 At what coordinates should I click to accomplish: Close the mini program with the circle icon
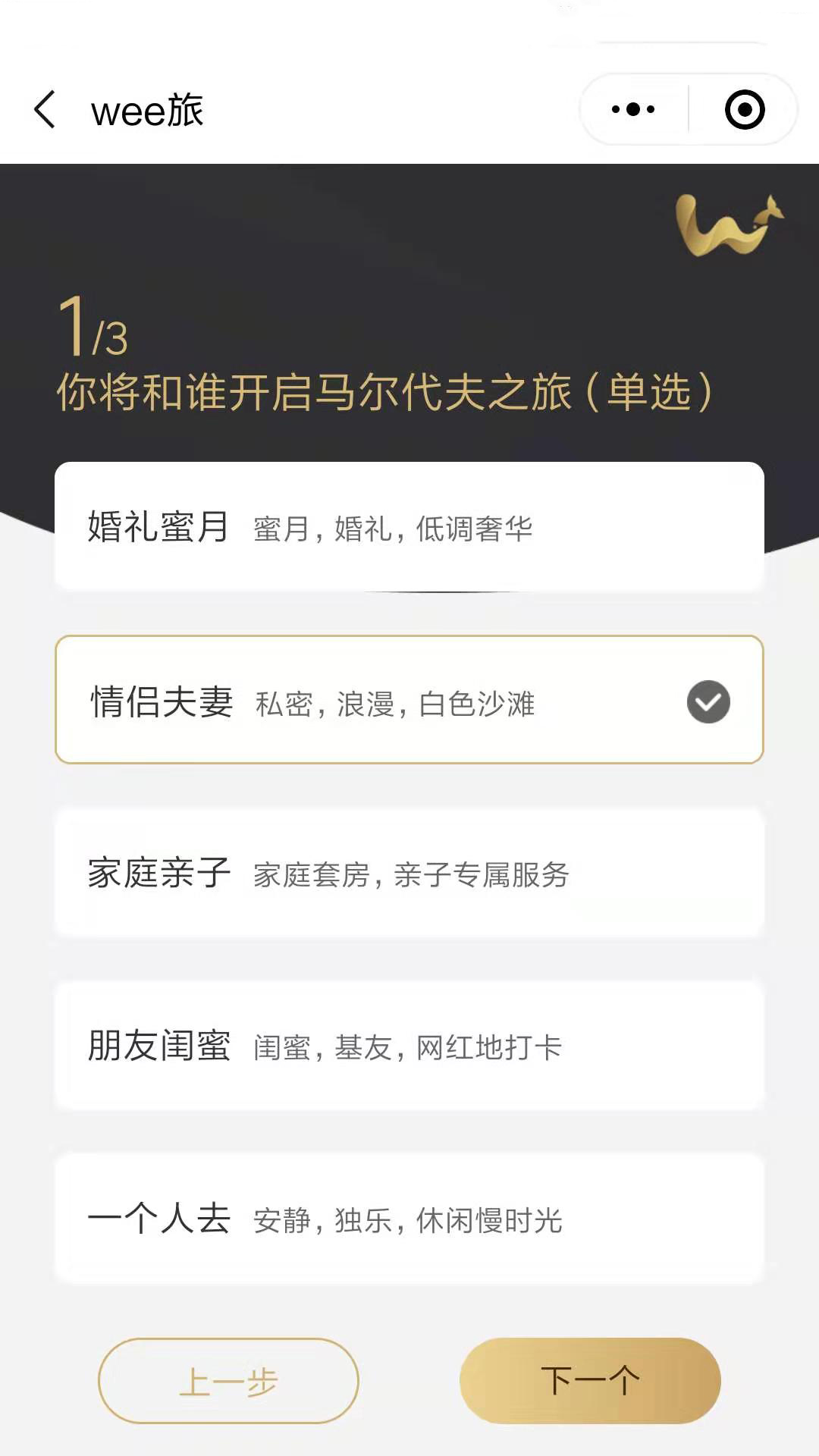(x=744, y=110)
